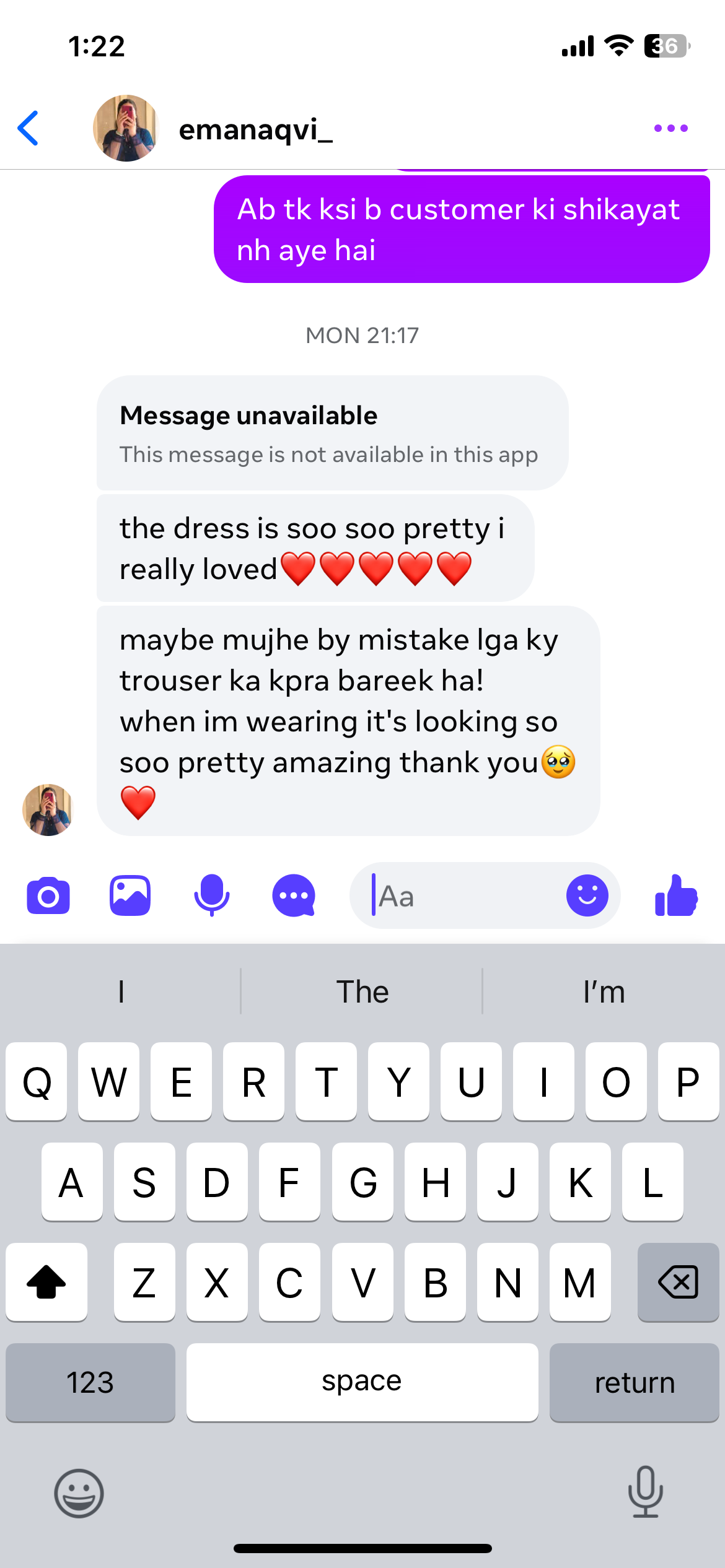Go back to the chat list

(29, 128)
